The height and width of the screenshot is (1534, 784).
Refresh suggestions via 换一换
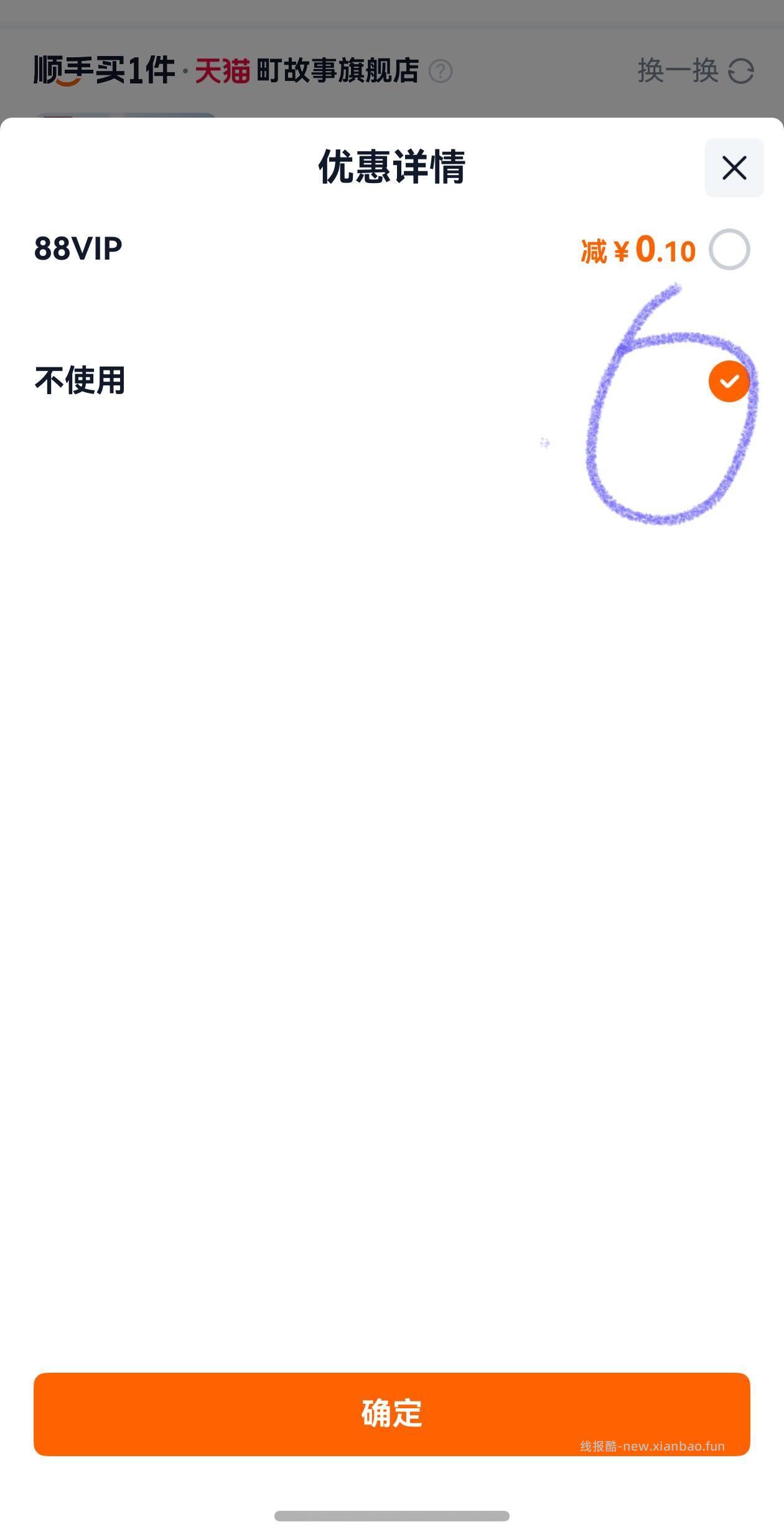679,70
